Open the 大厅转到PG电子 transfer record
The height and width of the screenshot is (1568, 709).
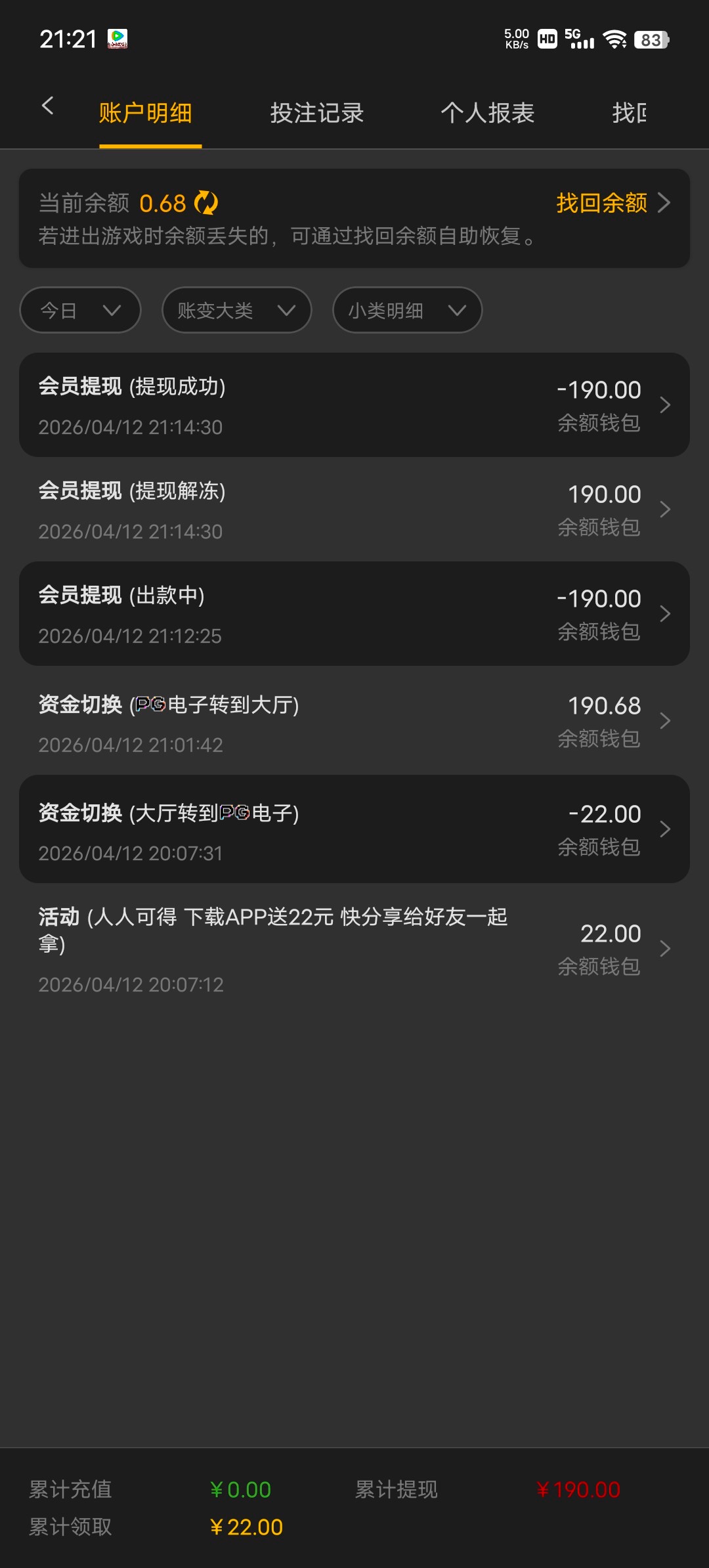[354, 829]
